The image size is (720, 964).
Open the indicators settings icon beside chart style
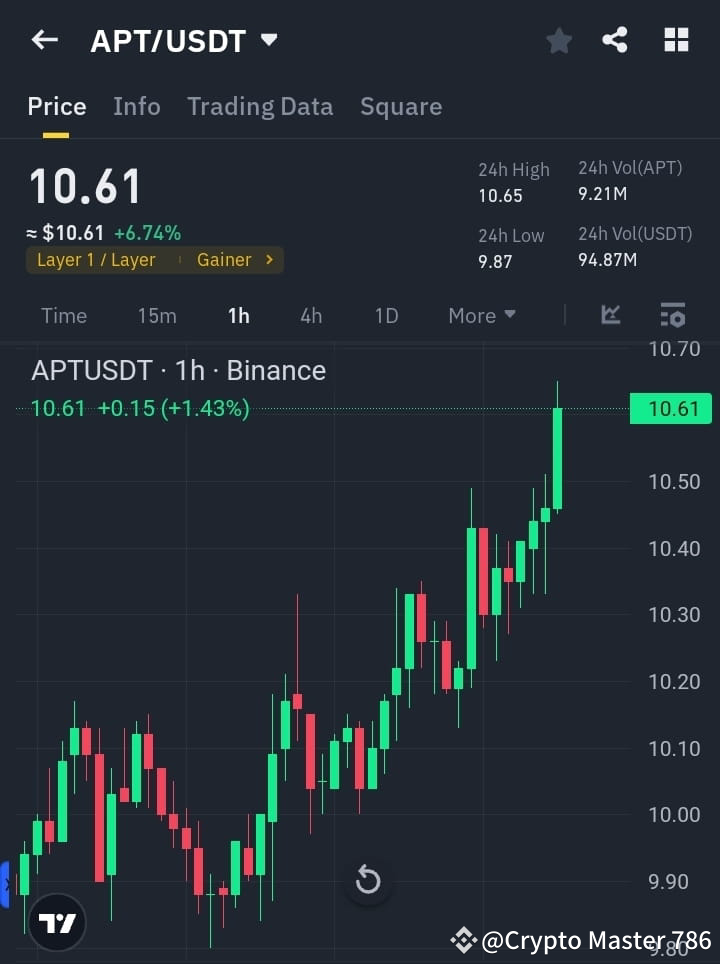point(672,315)
